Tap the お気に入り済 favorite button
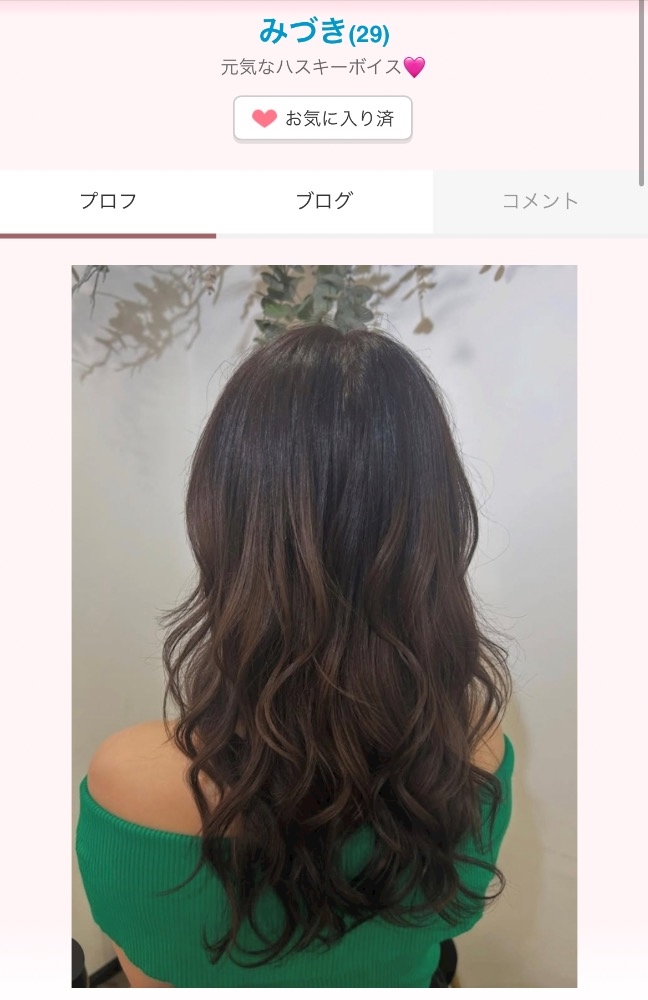Screen dimensions: 648x1000 tap(323, 119)
